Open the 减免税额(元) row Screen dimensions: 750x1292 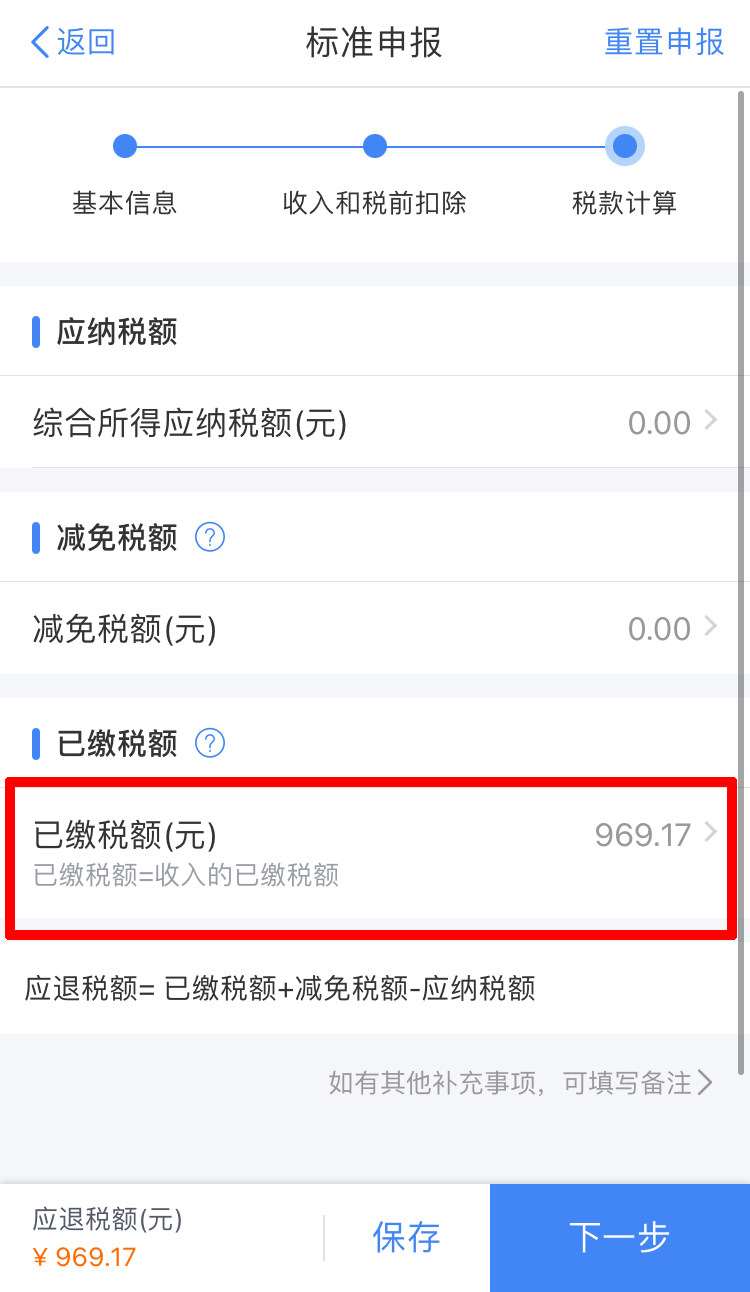(375, 629)
